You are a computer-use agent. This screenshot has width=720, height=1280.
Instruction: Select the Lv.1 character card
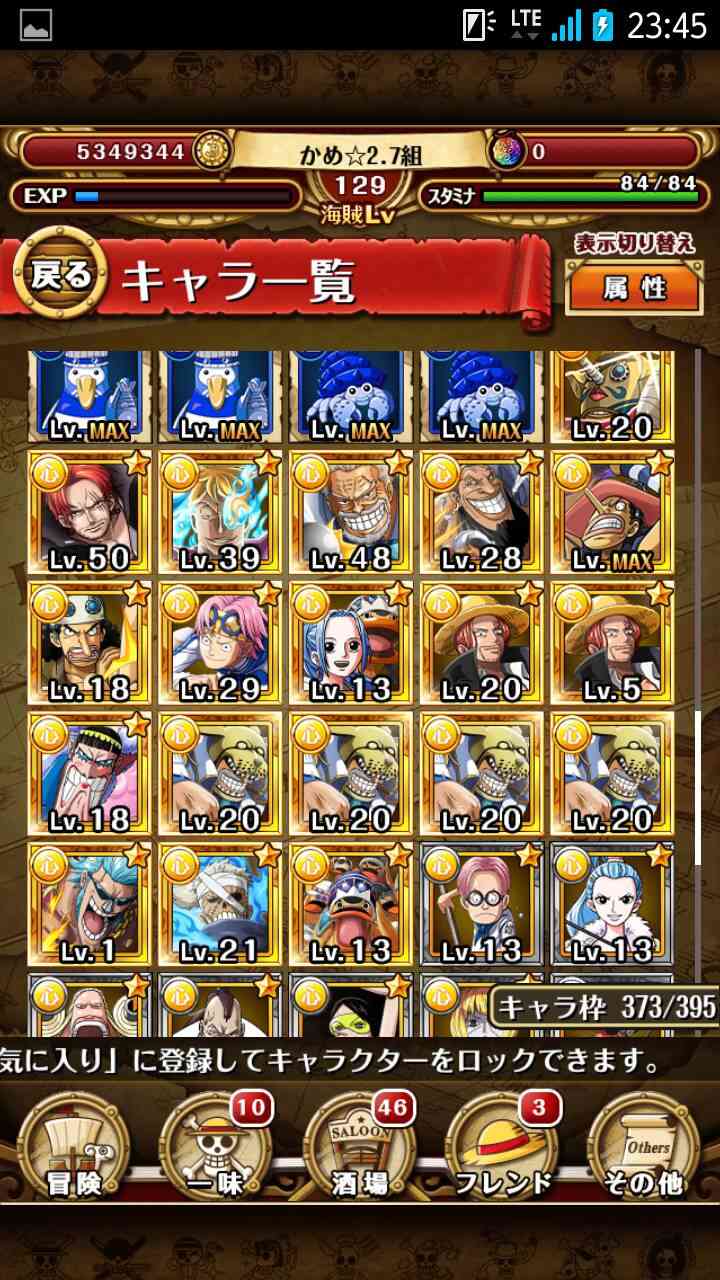point(89,904)
